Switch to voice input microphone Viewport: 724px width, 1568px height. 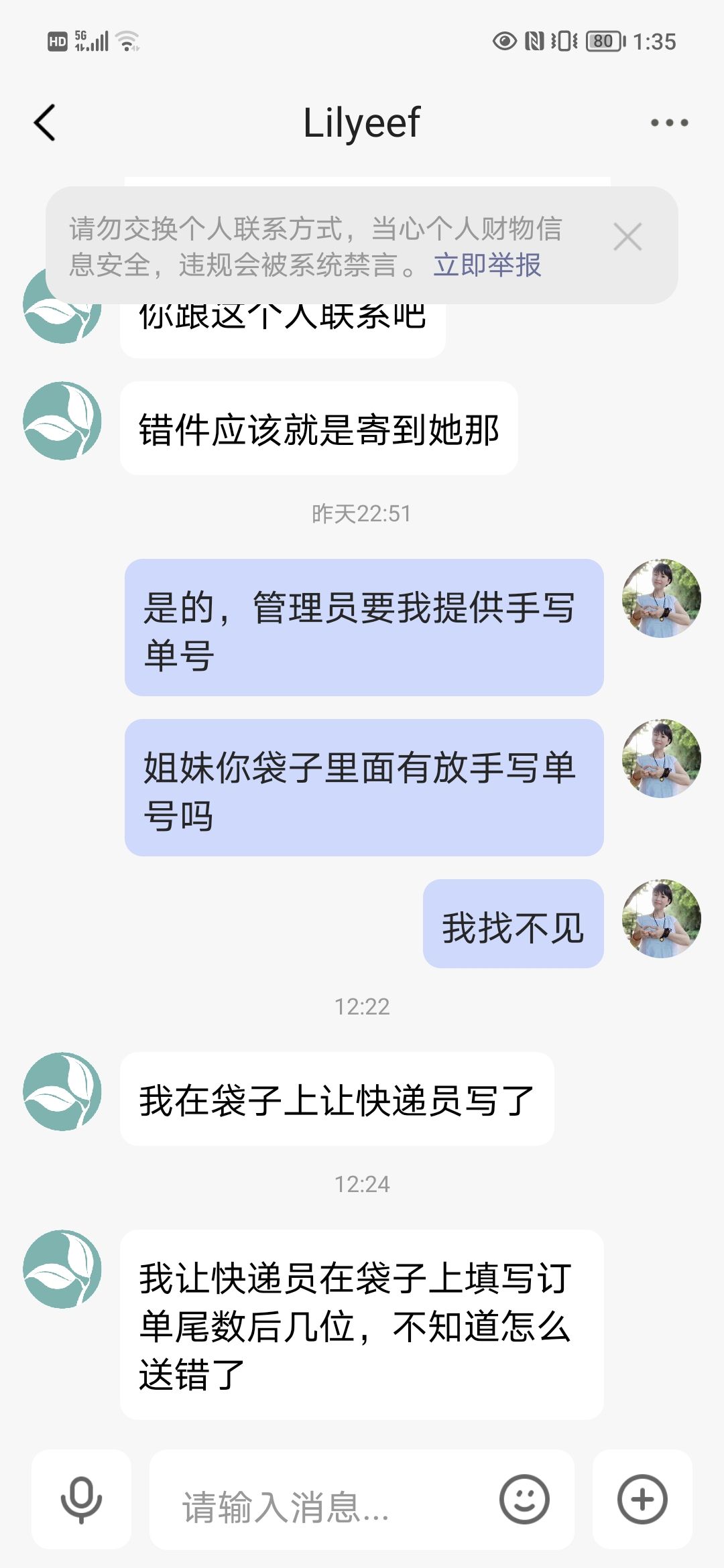(81, 1500)
